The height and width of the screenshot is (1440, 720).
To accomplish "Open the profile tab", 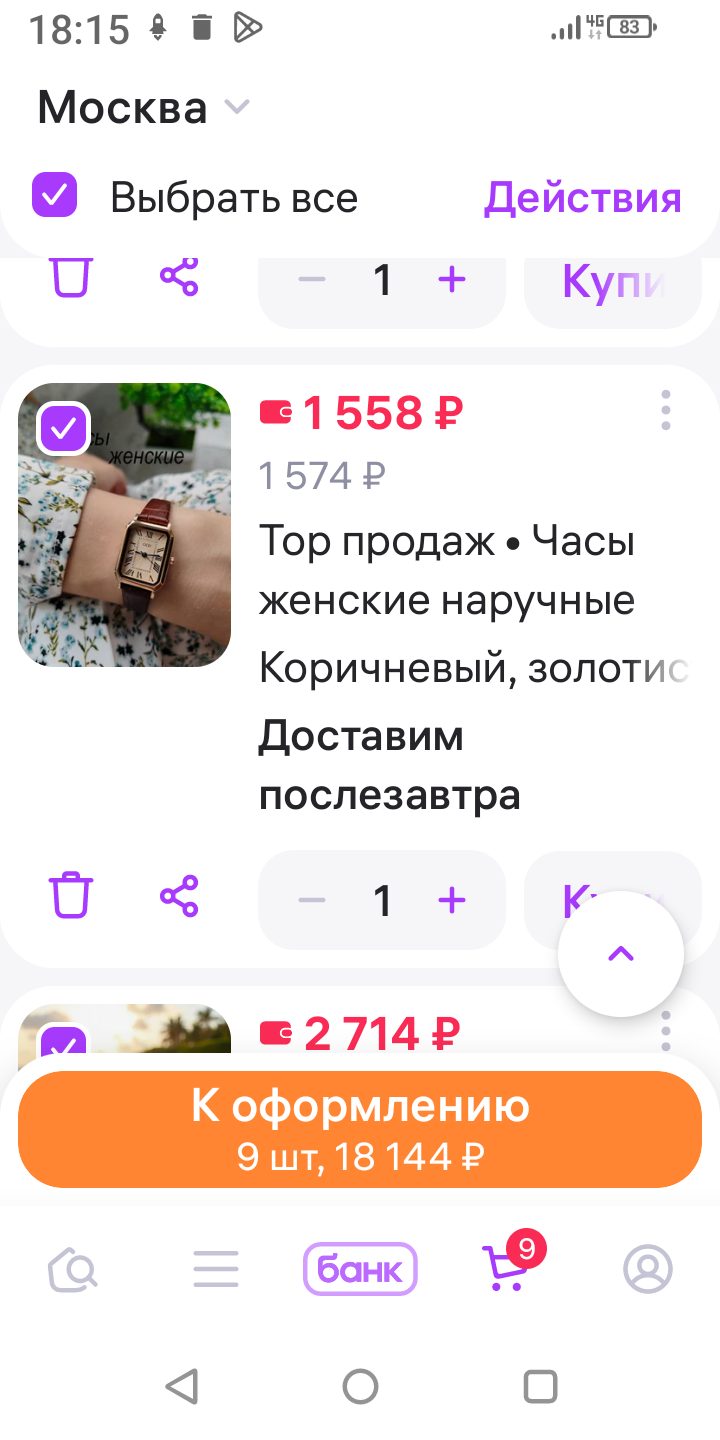I will click(648, 1270).
